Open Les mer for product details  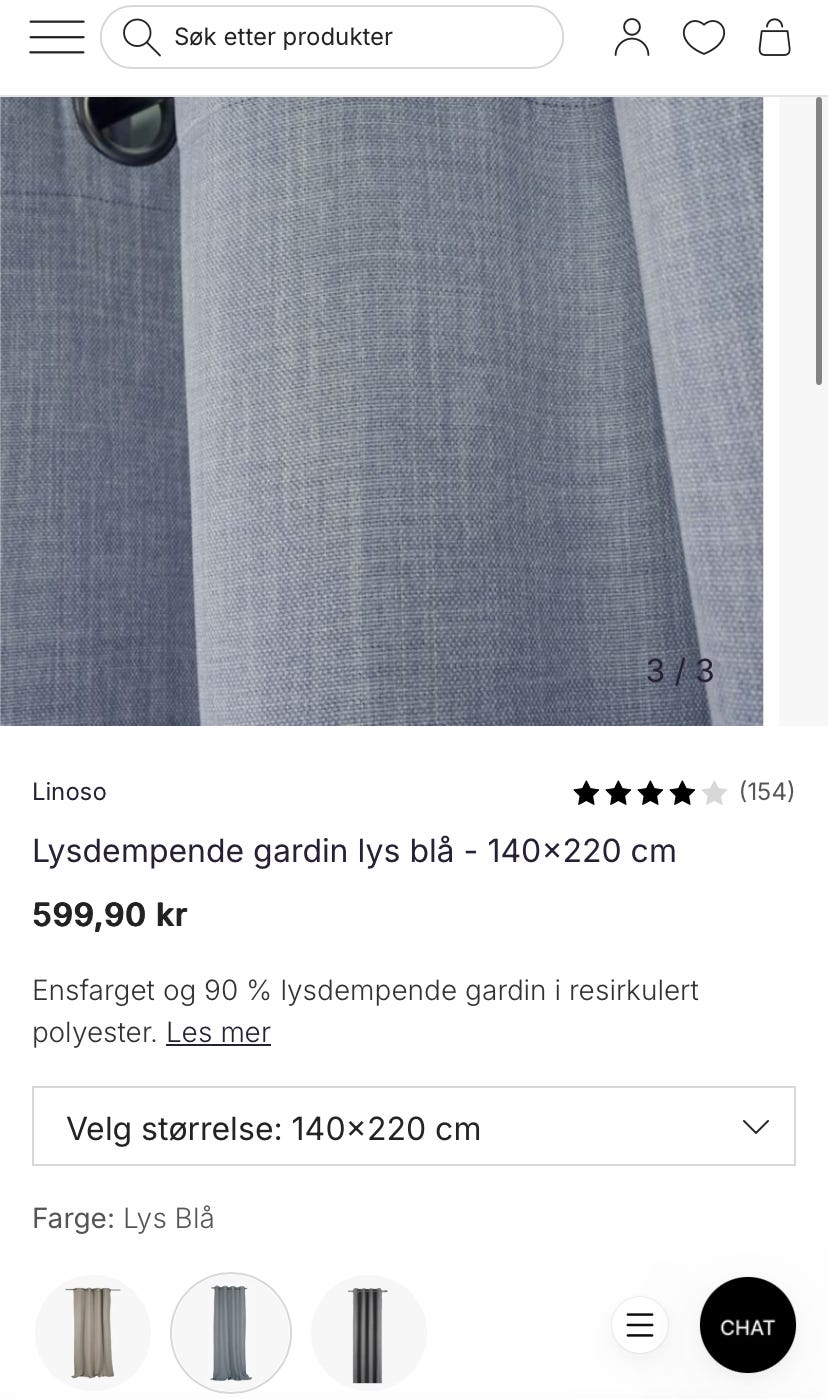pyautogui.click(x=218, y=1032)
